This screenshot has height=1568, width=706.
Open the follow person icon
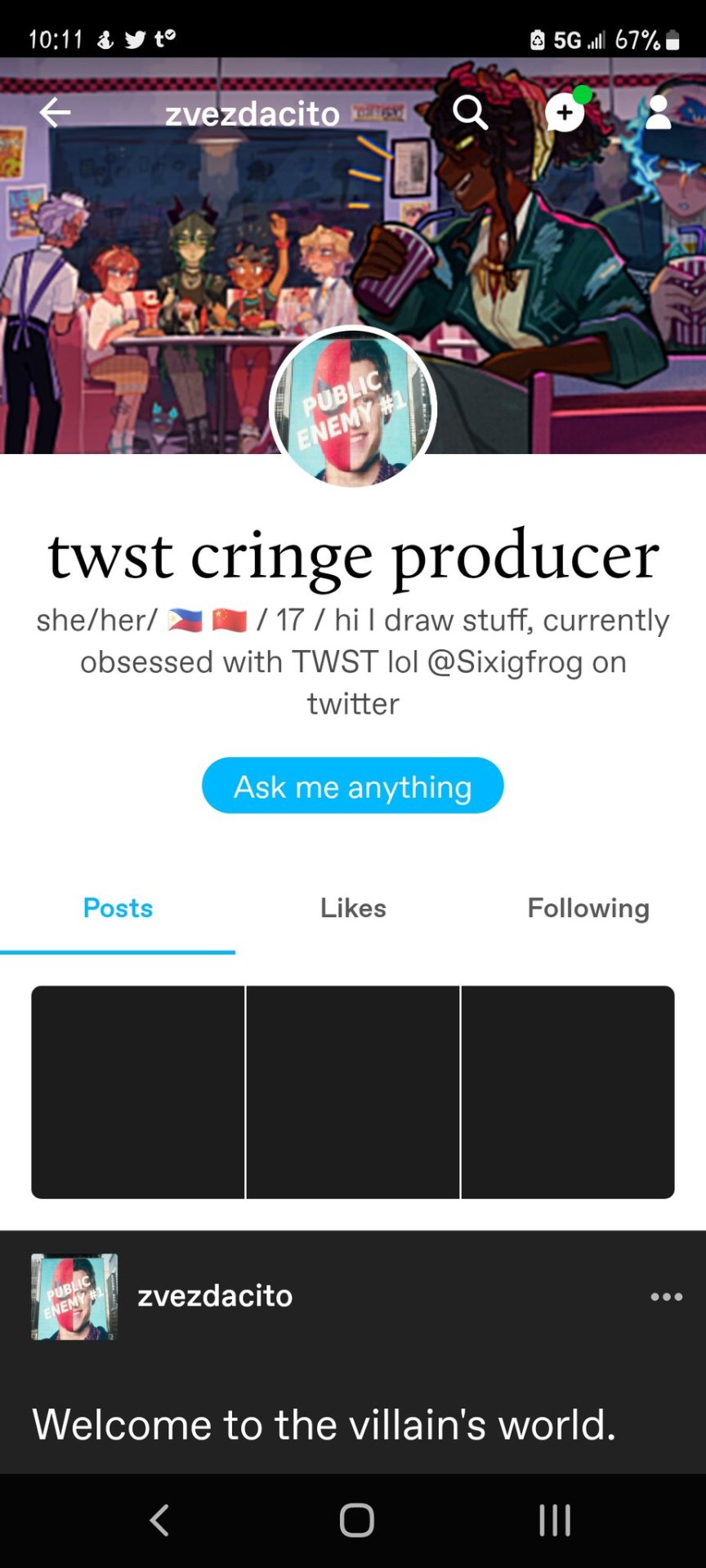[658, 113]
